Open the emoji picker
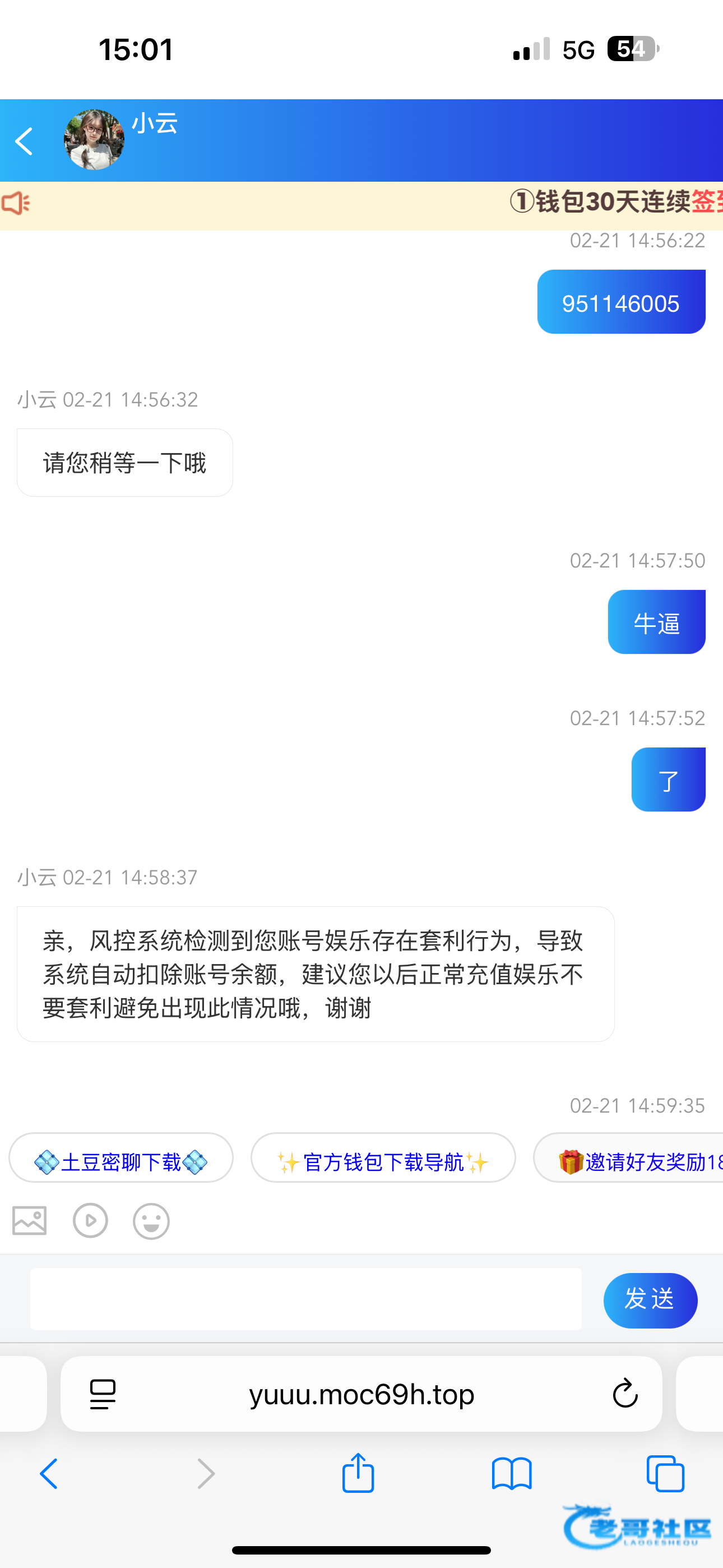This screenshot has height=1568, width=723. click(151, 1221)
